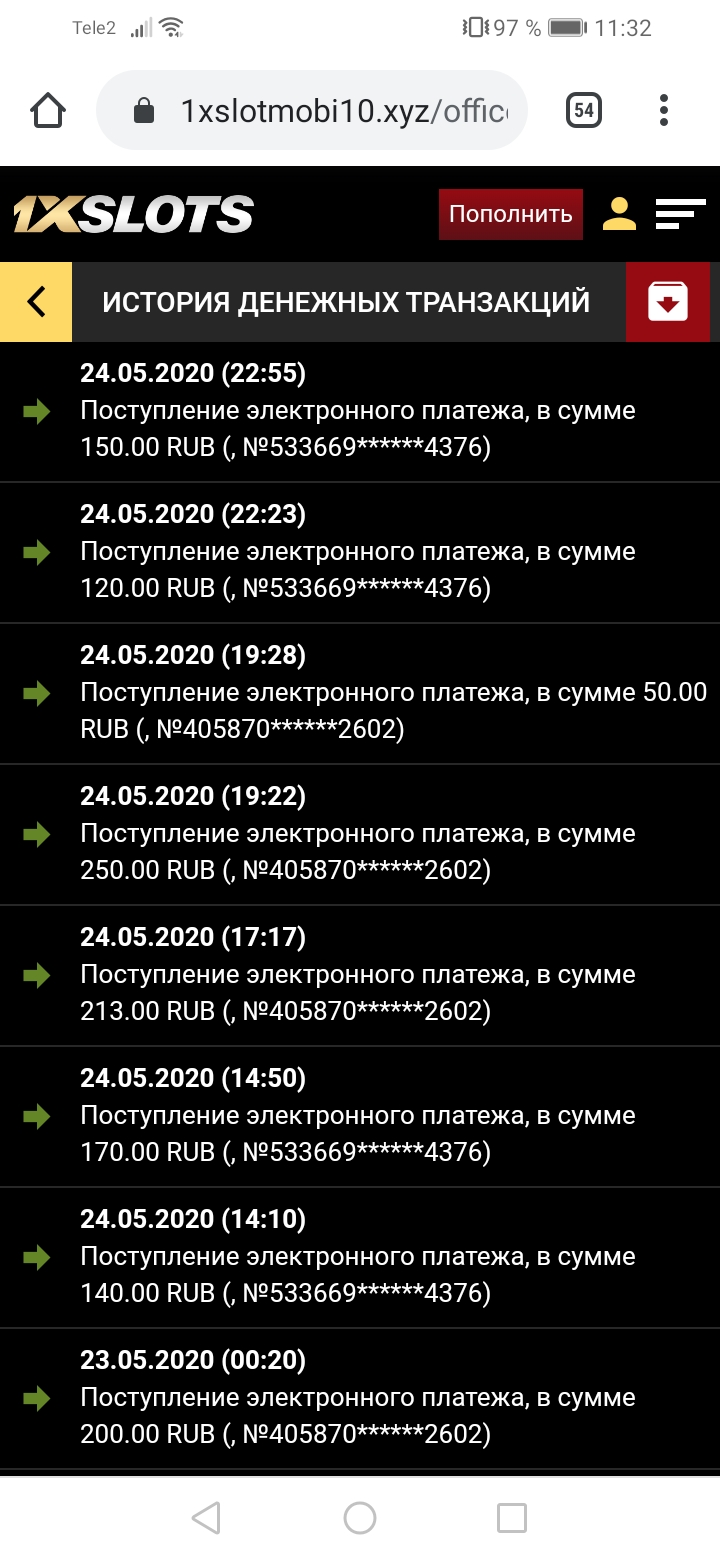Show the 54 open browser tabs
This screenshot has height=1560, width=720.
pyautogui.click(x=584, y=110)
